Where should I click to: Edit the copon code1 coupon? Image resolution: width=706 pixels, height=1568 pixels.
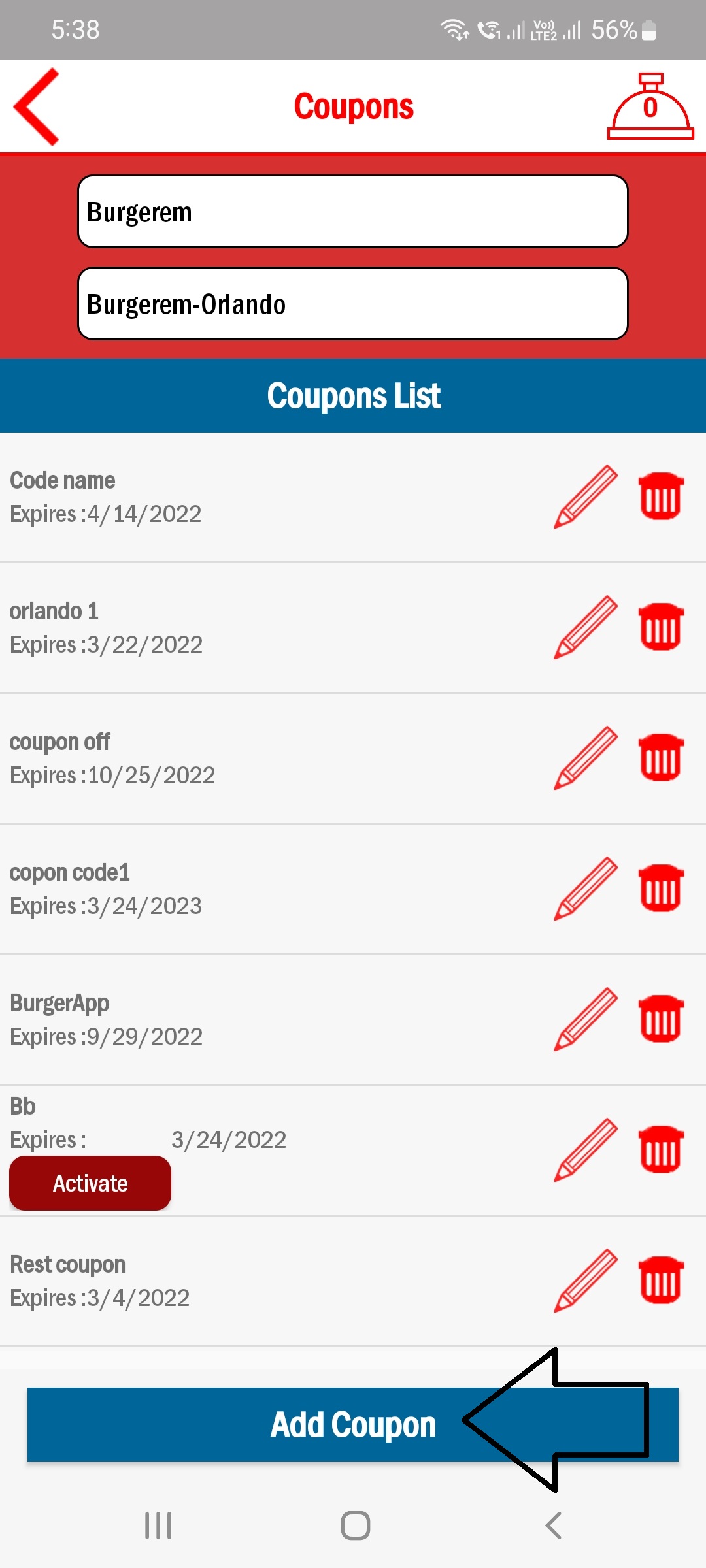(585, 889)
